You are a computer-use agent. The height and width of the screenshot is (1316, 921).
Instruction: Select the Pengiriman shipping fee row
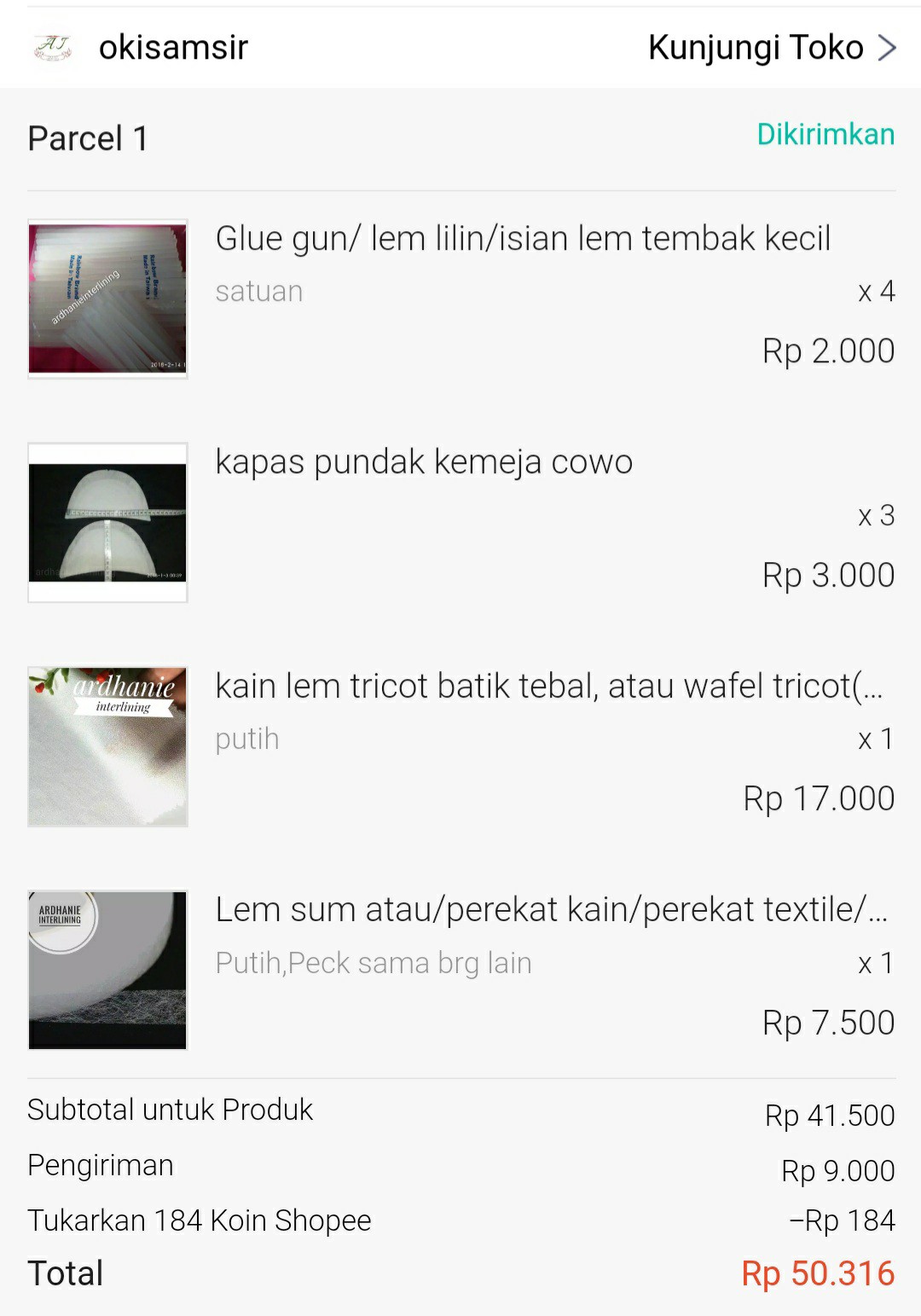click(100, 1163)
